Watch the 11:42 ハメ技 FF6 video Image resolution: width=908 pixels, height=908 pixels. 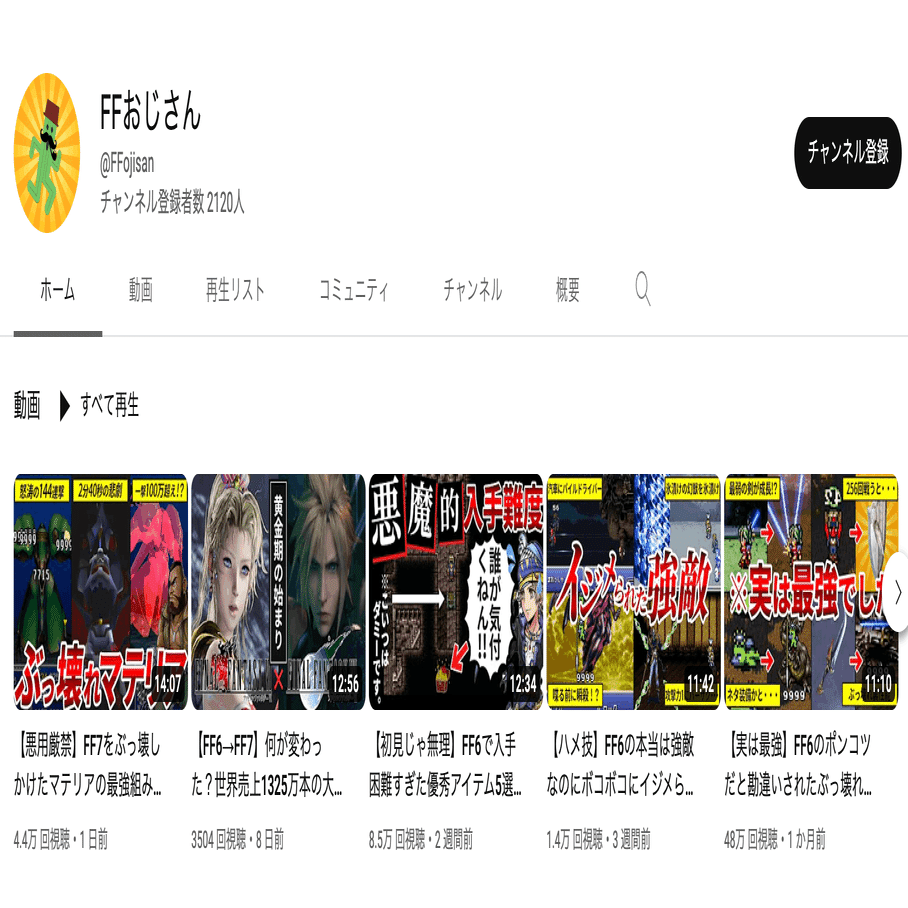(633, 592)
